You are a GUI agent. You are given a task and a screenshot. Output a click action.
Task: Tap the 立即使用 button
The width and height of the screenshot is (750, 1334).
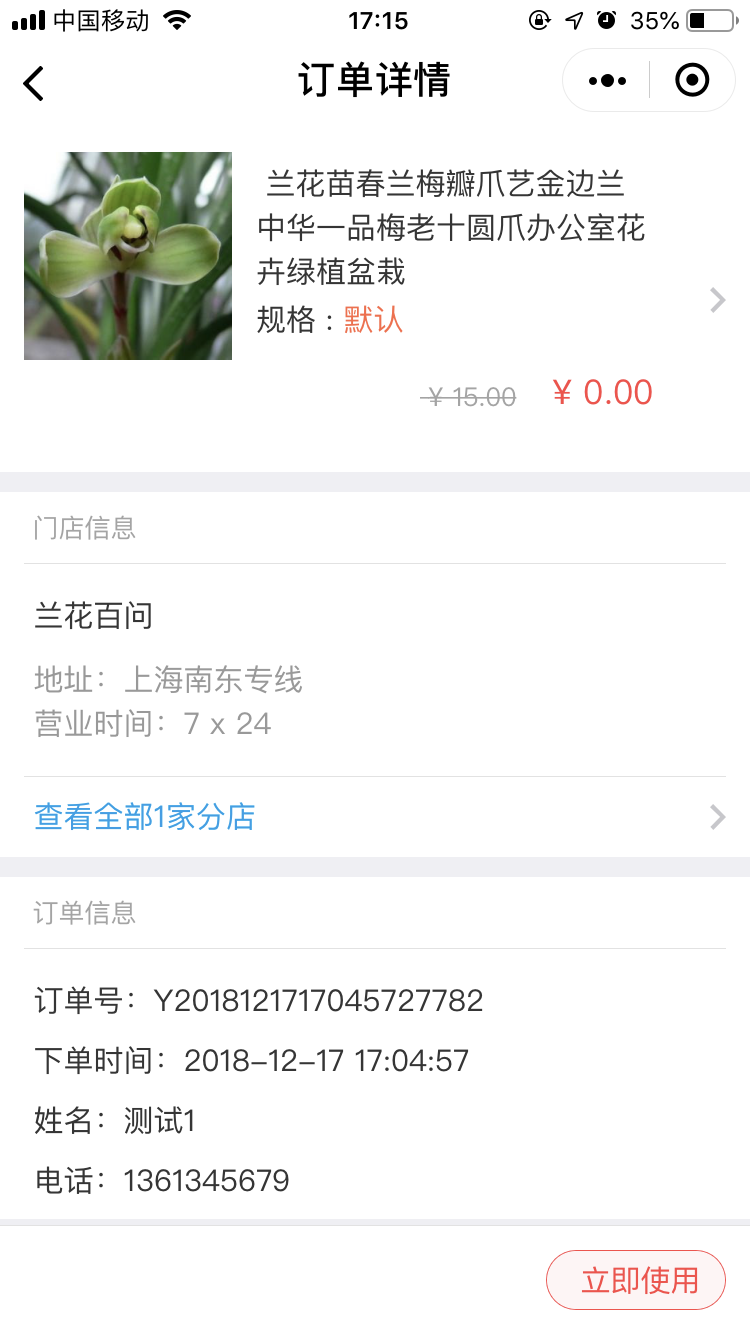click(636, 1280)
